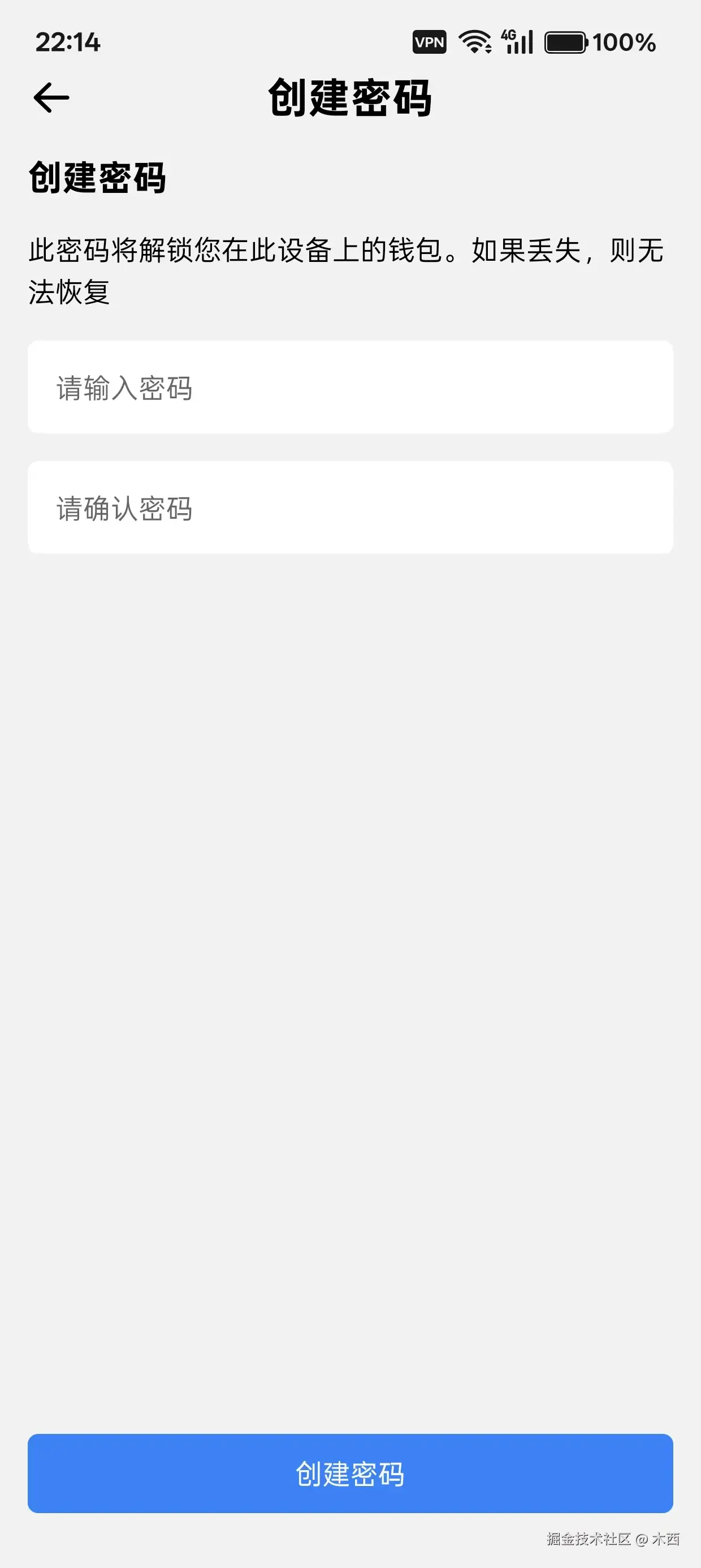Click the clock showing 22:14
The image size is (701, 1568).
click(x=69, y=41)
